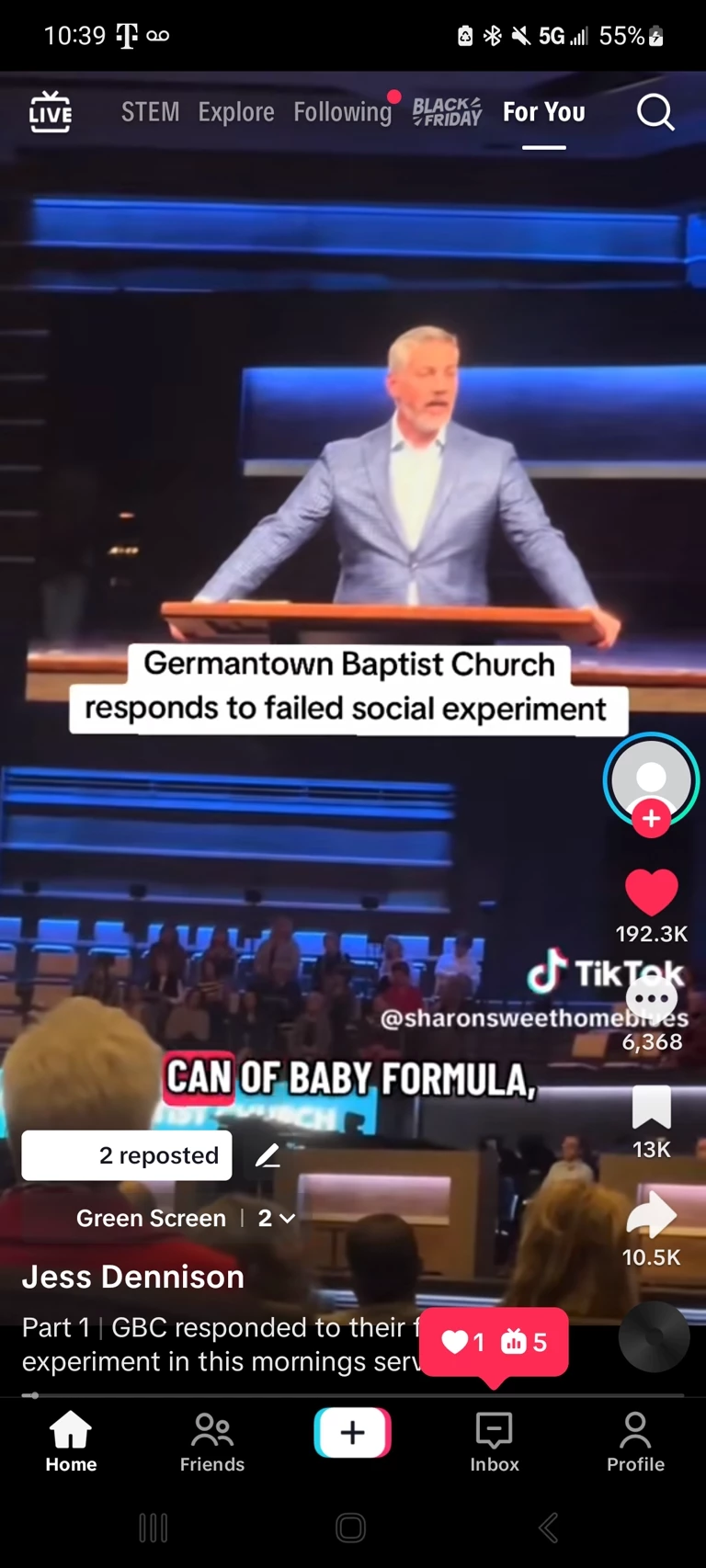The height and width of the screenshot is (1568, 706).
Task: Share this video using the arrow
Action: 651,1215
